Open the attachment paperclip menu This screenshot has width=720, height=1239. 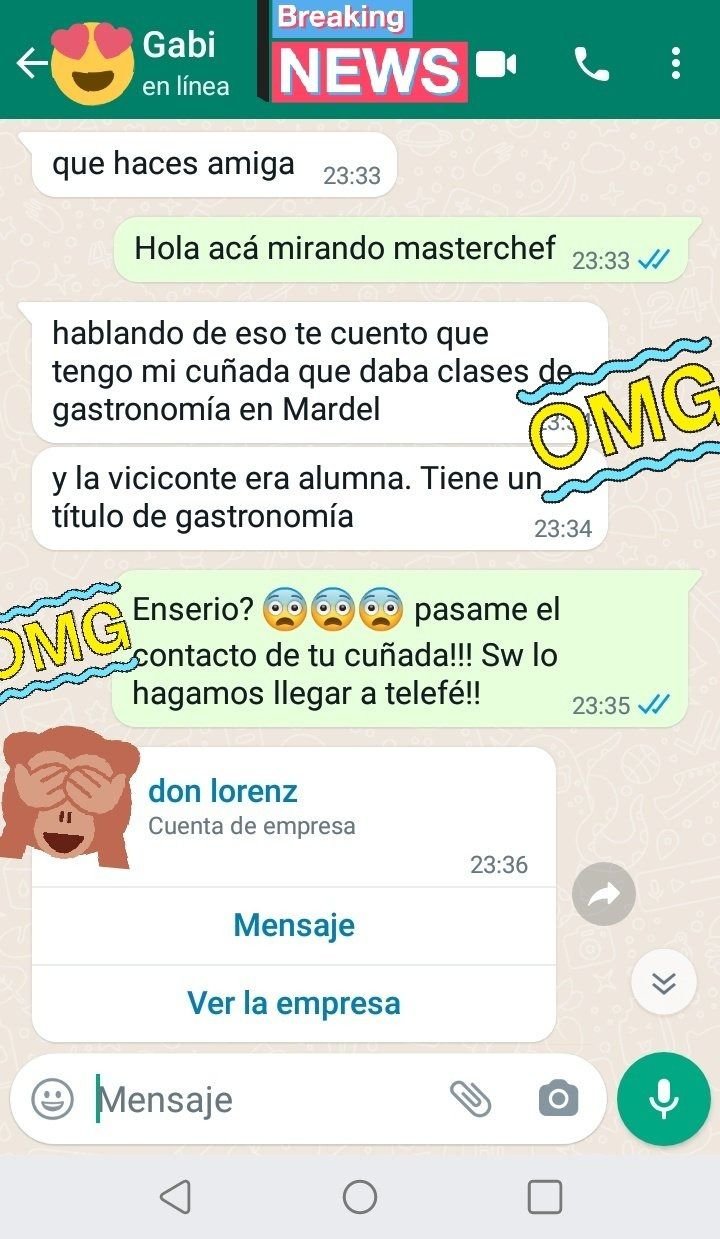470,1099
